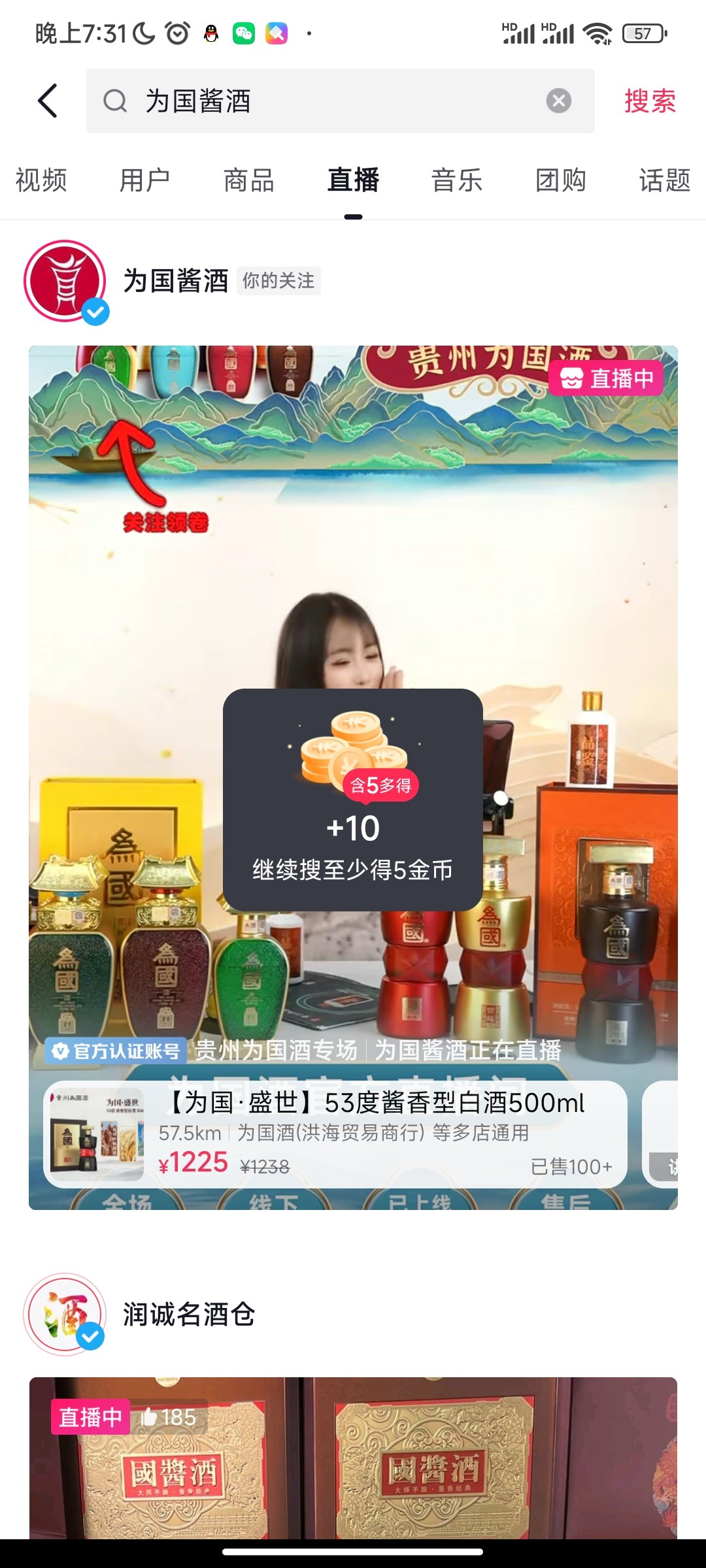
Task: Switch to the 商品 tab
Action: [x=249, y=180]
